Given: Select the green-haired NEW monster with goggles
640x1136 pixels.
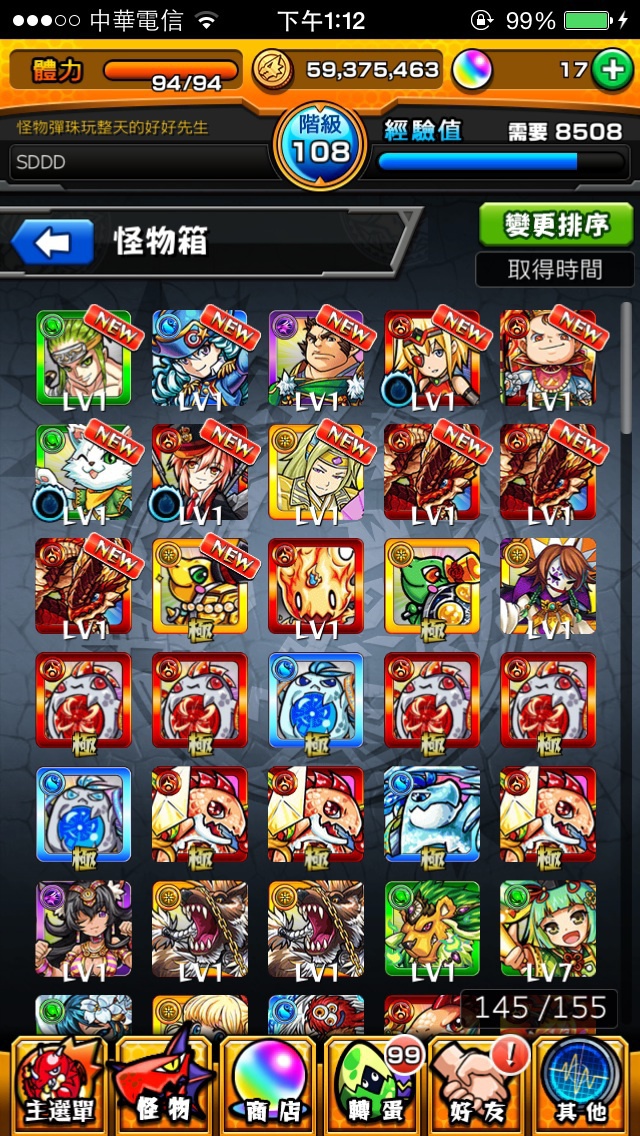Looking at the screenshot, I should [84, 358].
